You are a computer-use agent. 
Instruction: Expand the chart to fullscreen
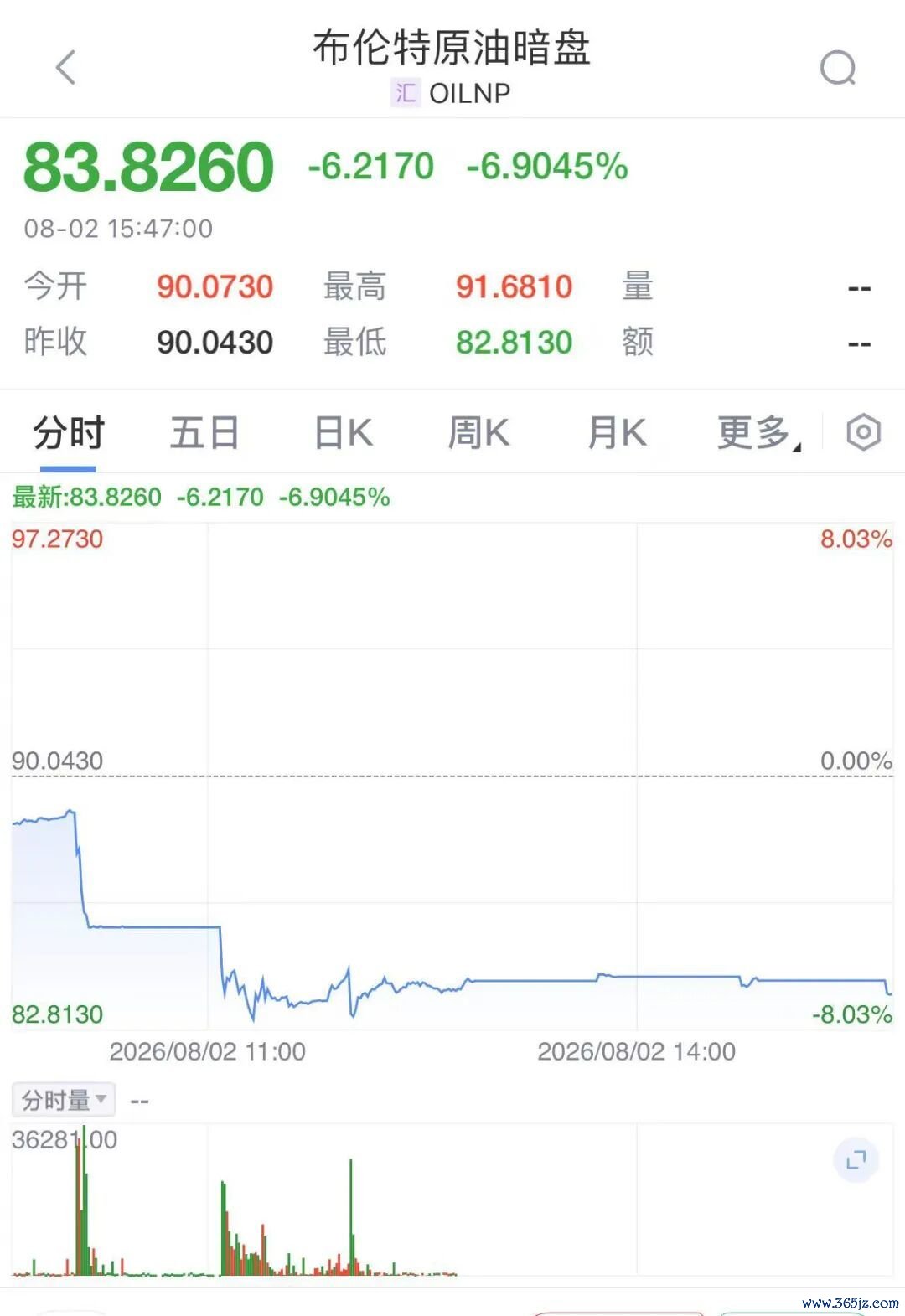[x=856, y=1160]
